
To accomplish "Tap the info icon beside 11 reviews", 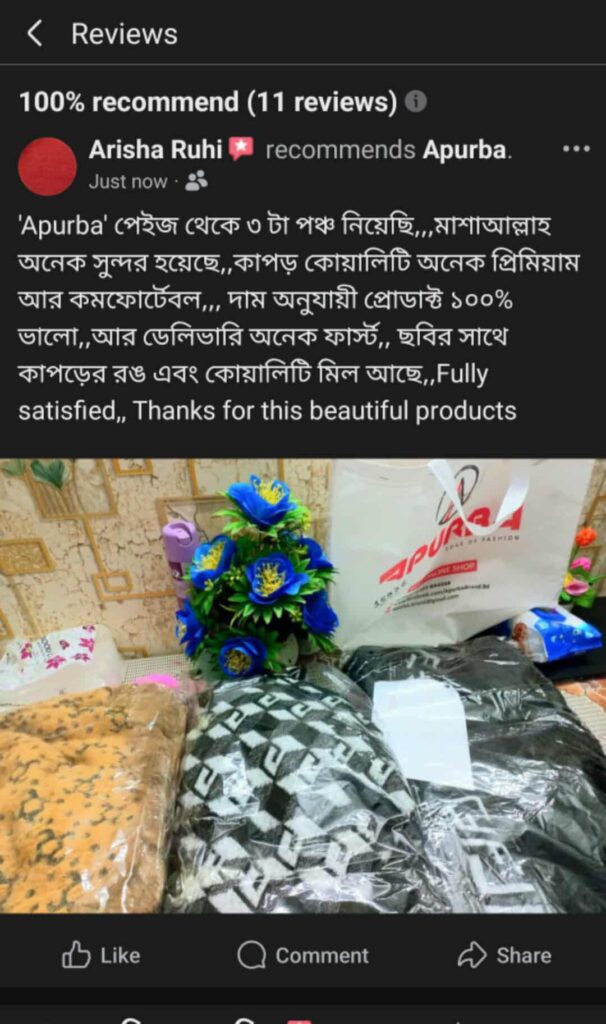I will [416, 102].
